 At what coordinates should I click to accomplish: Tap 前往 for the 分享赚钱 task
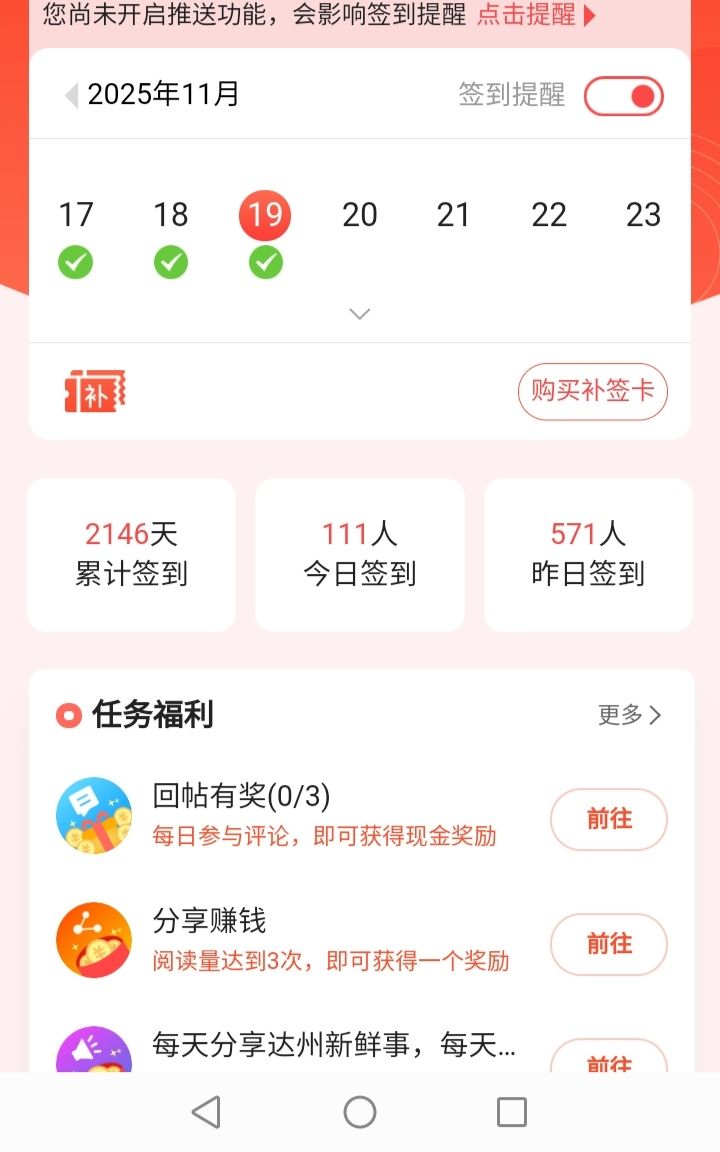coord(608,944)
